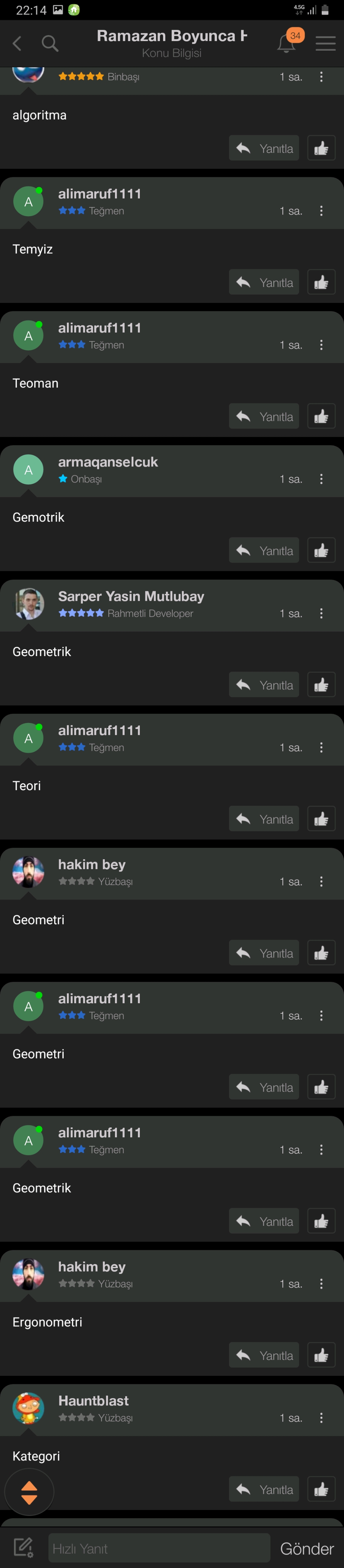Reply to the "Teori" post
The image size is (344, 1568).
point(264,819)
